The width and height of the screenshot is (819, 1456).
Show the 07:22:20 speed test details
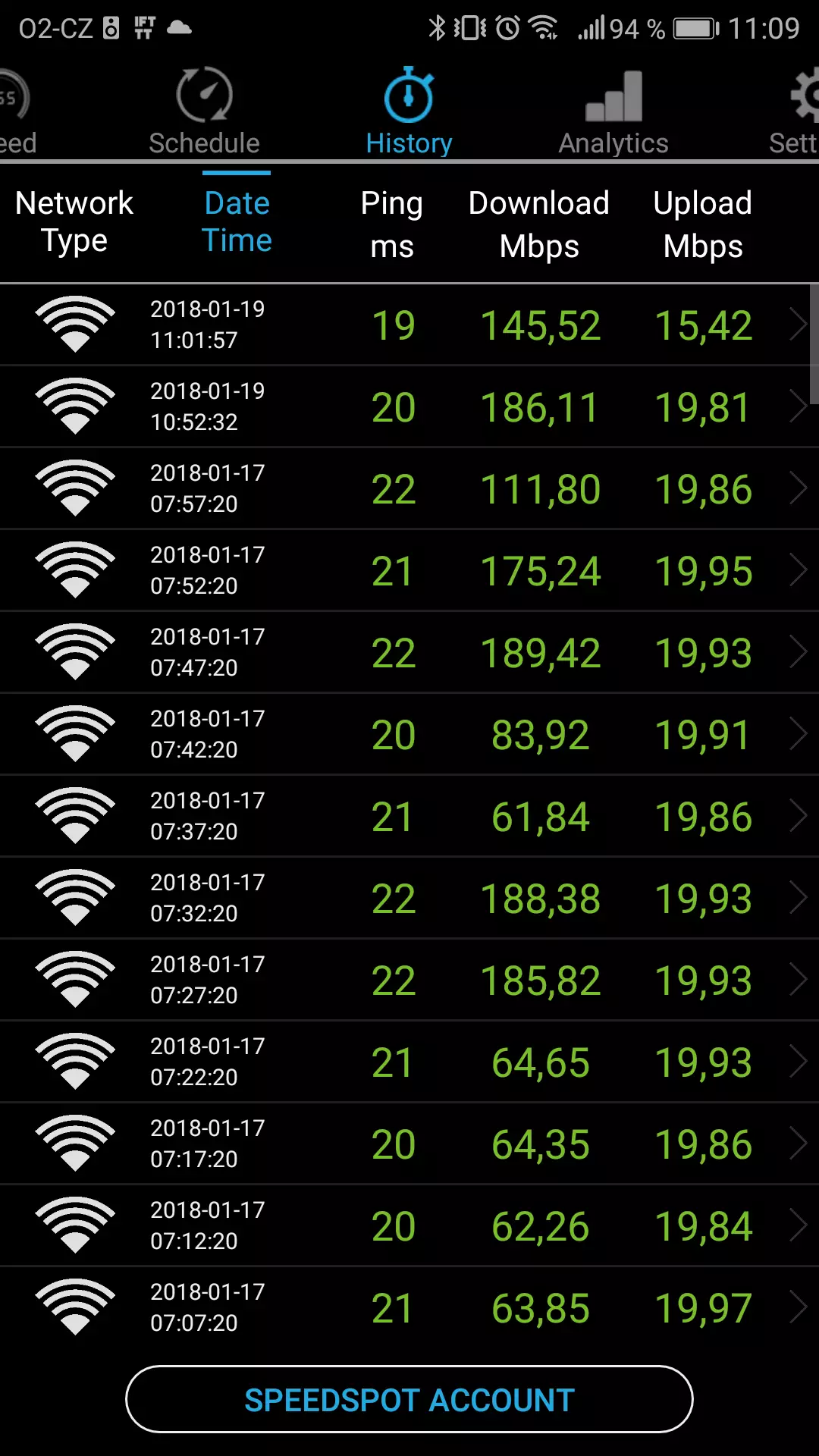pyautogui.click(x=409, y=1062)
